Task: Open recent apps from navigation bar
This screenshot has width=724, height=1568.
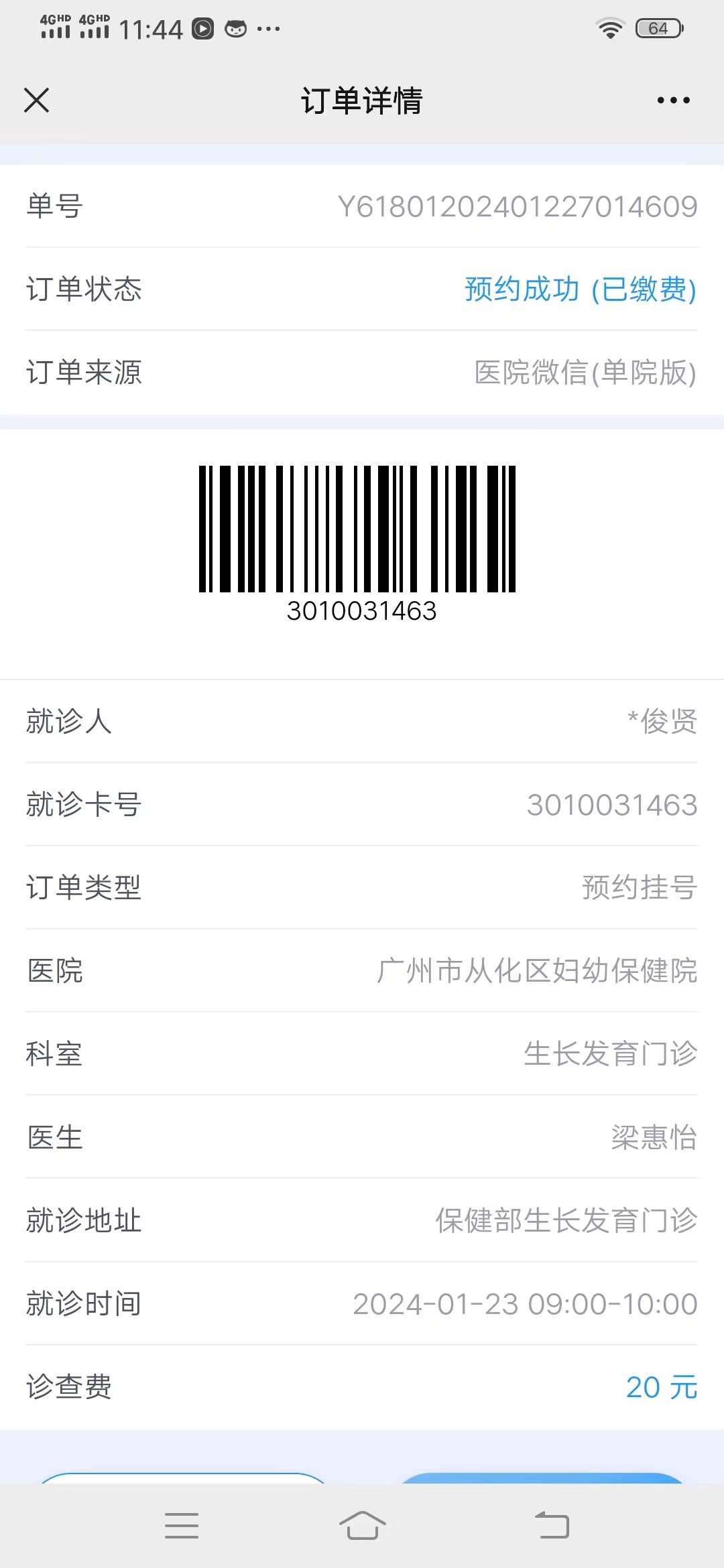Action: pyautogui.click(x=182, y=1525)
